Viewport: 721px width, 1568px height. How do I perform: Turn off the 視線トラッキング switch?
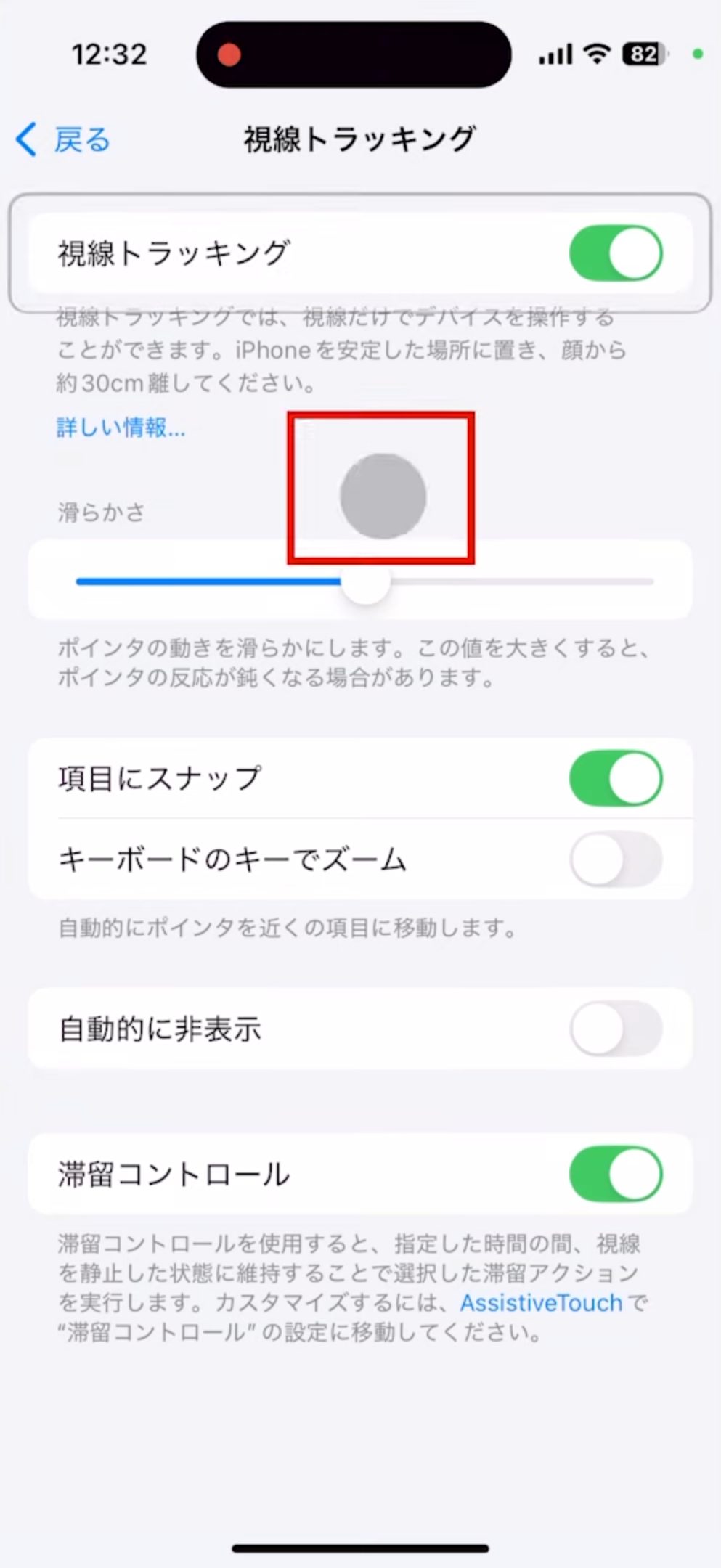click(x=616, y=253)
